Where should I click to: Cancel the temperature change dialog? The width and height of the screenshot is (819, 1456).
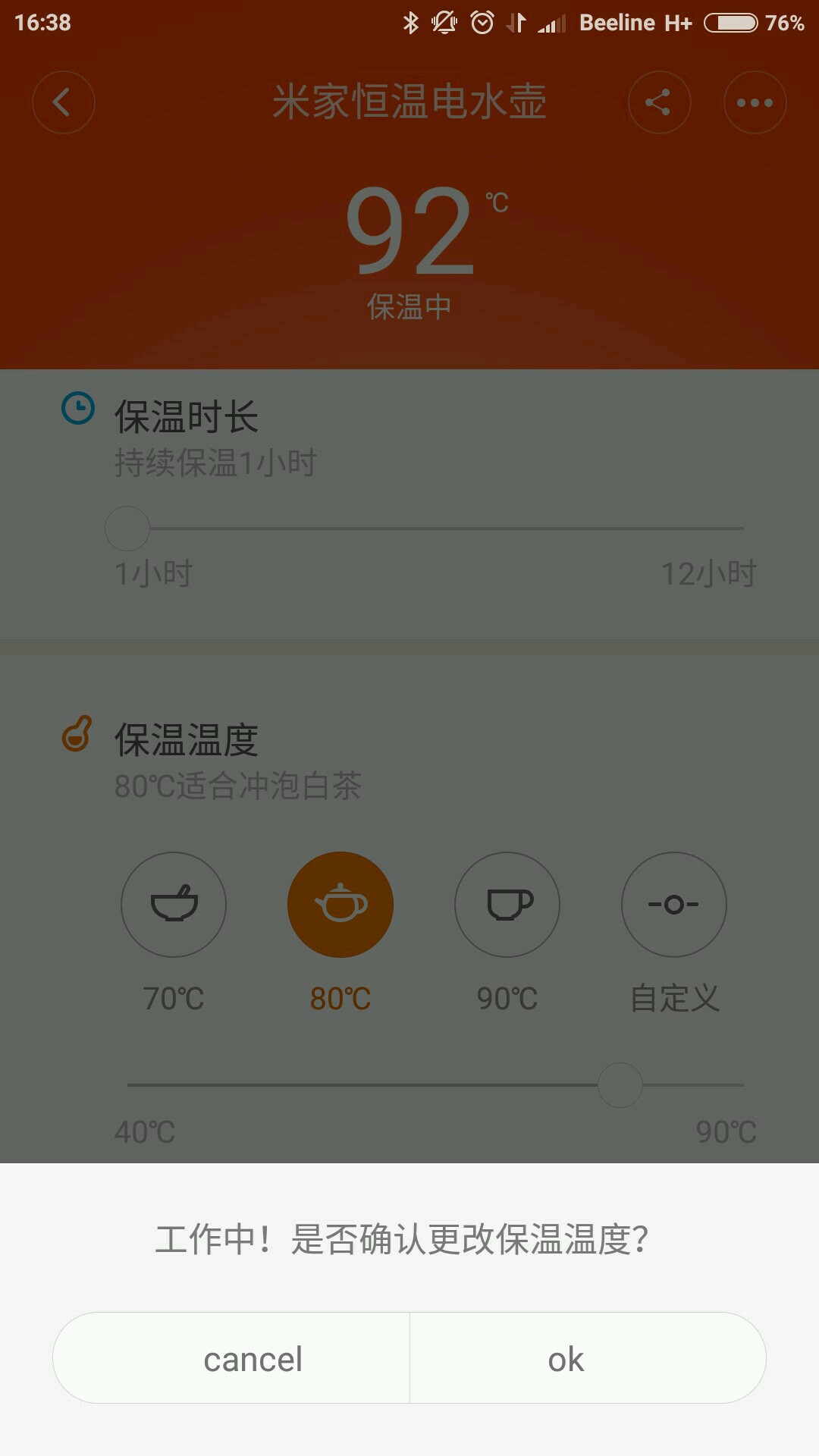[231, 1358]
